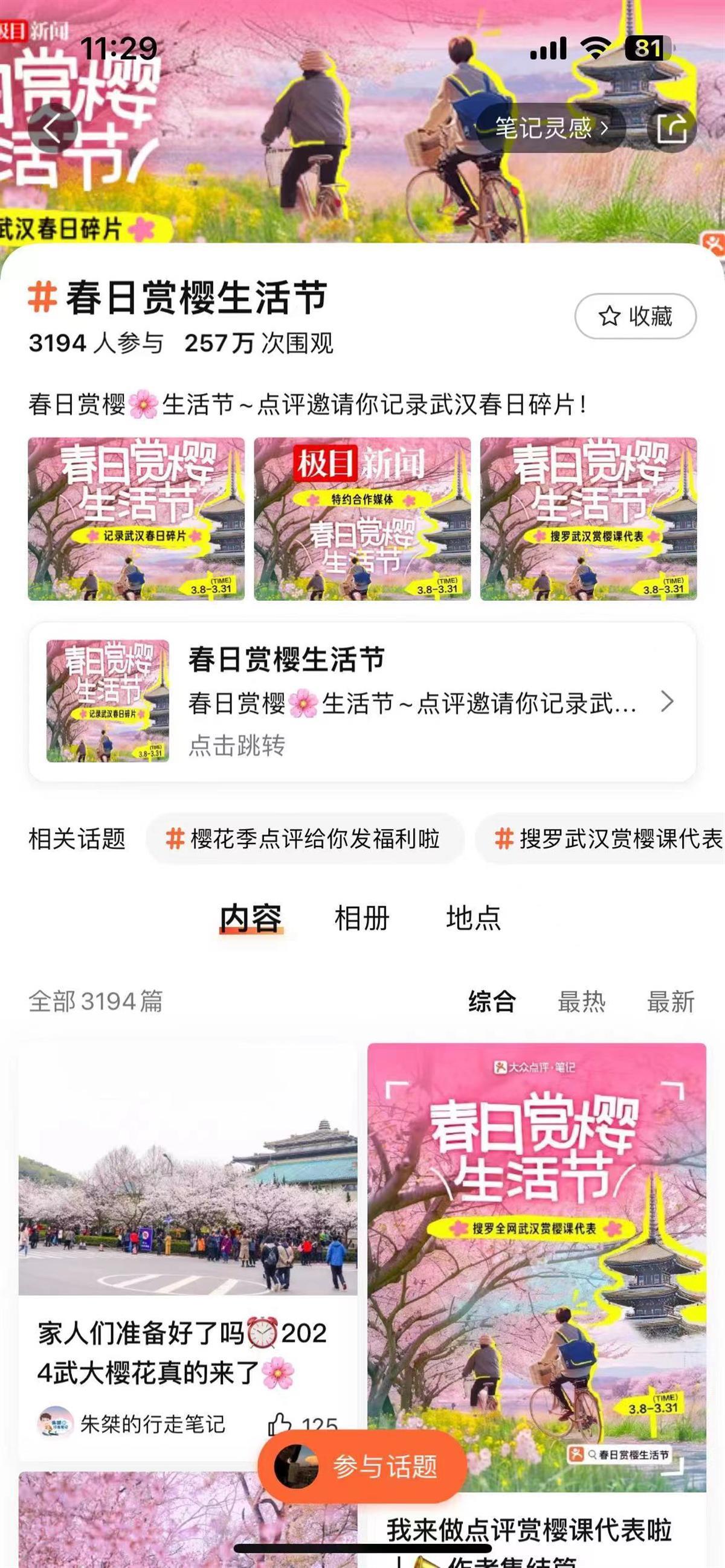Switch to the 地点 tab
Viewport: 725px width, 1568px height.
click(x=473, y=918)
